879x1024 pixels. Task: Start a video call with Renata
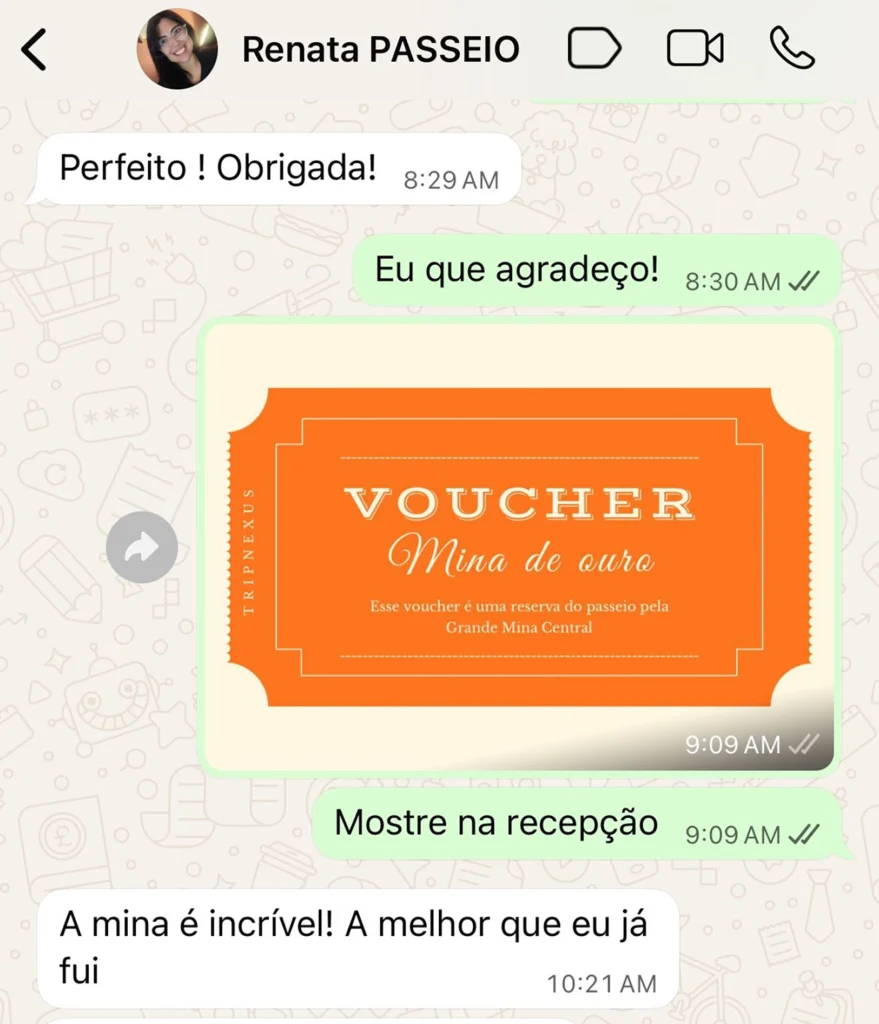click(x=695, y=48)
